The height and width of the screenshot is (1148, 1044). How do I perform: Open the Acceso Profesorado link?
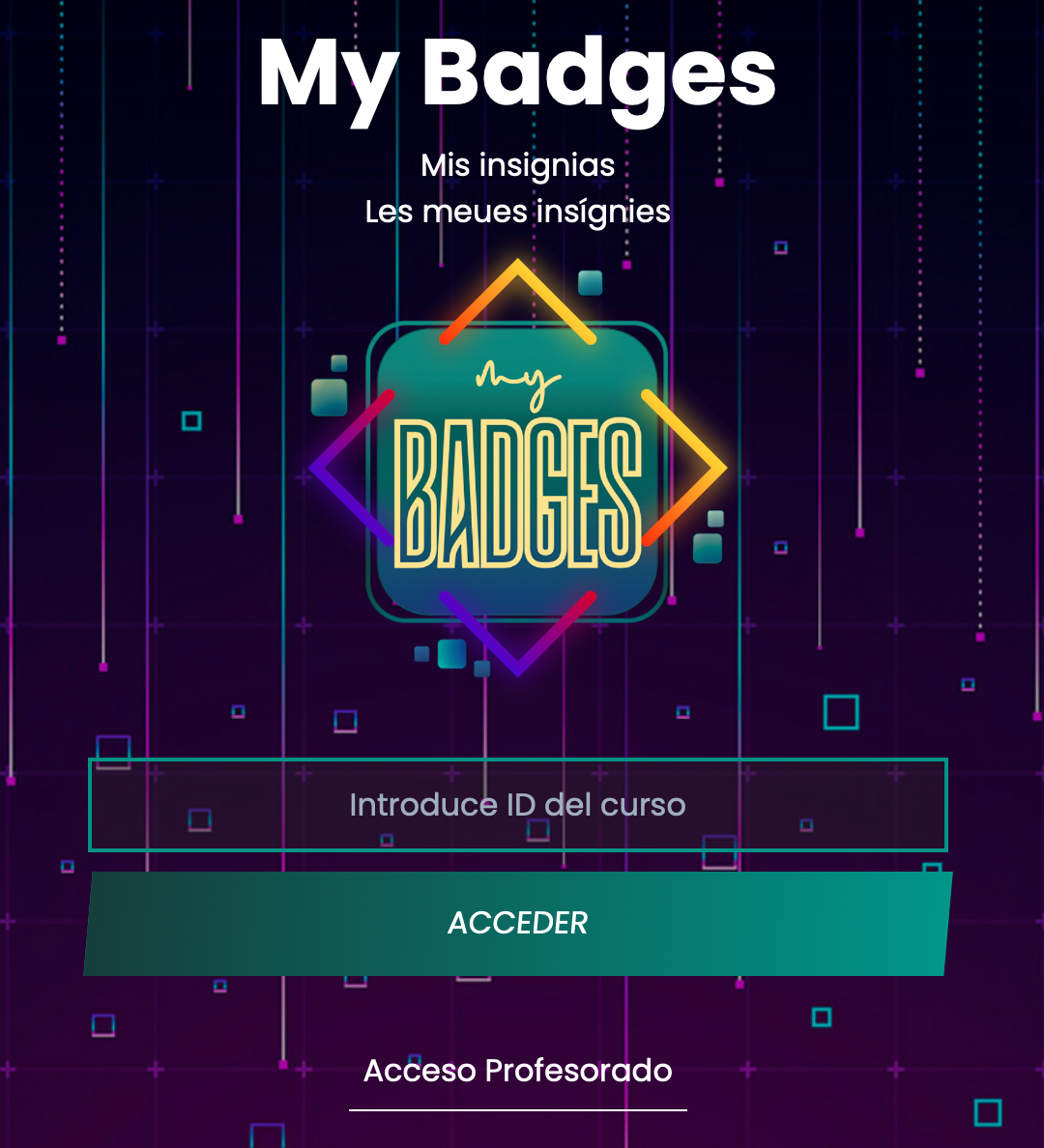[517, 1071]
